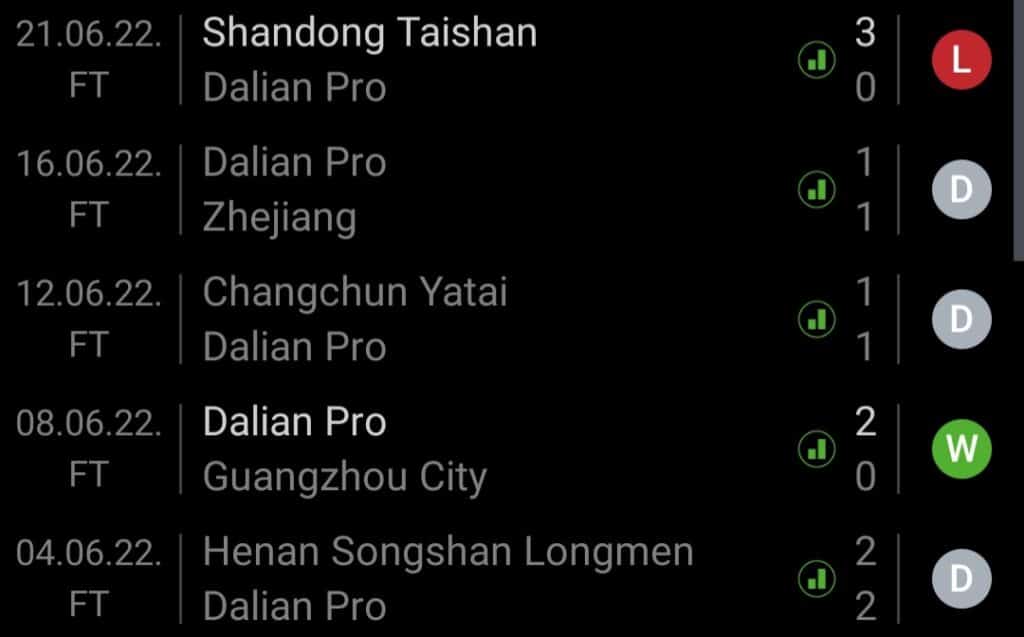Open Shandong Taishan vs Dalian Pro match
Screen dimensions: 1024x637
coord(370,60)
